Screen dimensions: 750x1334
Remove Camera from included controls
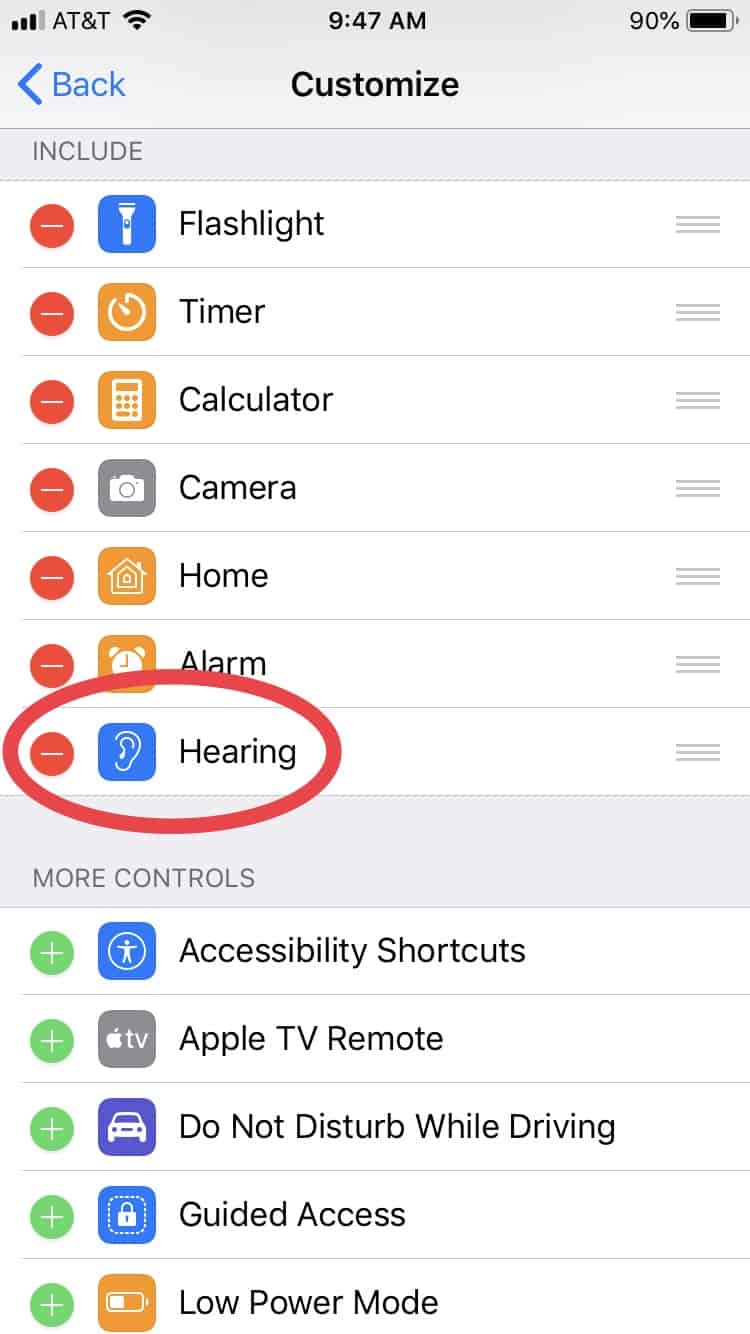(51, 488)
